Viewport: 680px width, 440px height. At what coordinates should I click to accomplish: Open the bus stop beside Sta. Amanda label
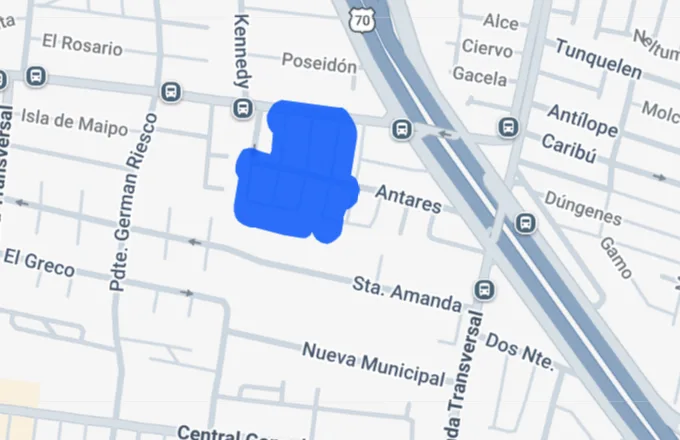click(x=484, y=290)
